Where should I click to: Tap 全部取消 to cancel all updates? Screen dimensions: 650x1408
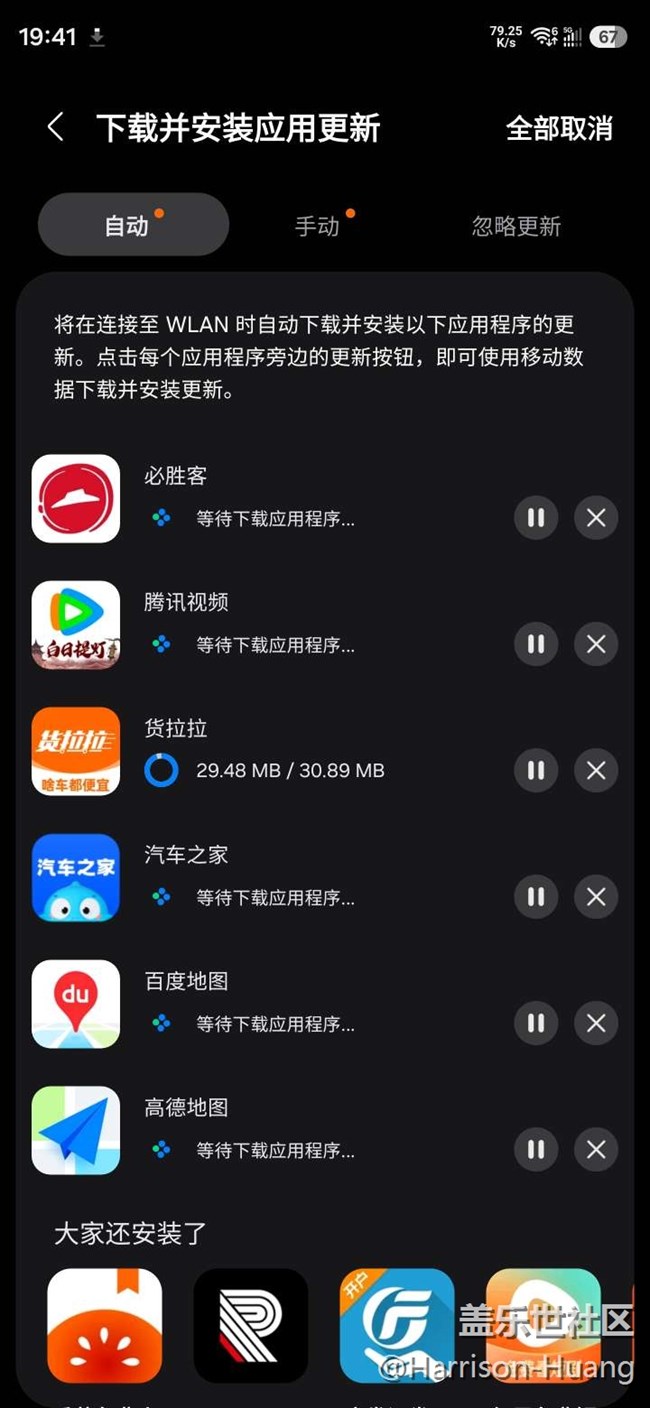point(559,129)
